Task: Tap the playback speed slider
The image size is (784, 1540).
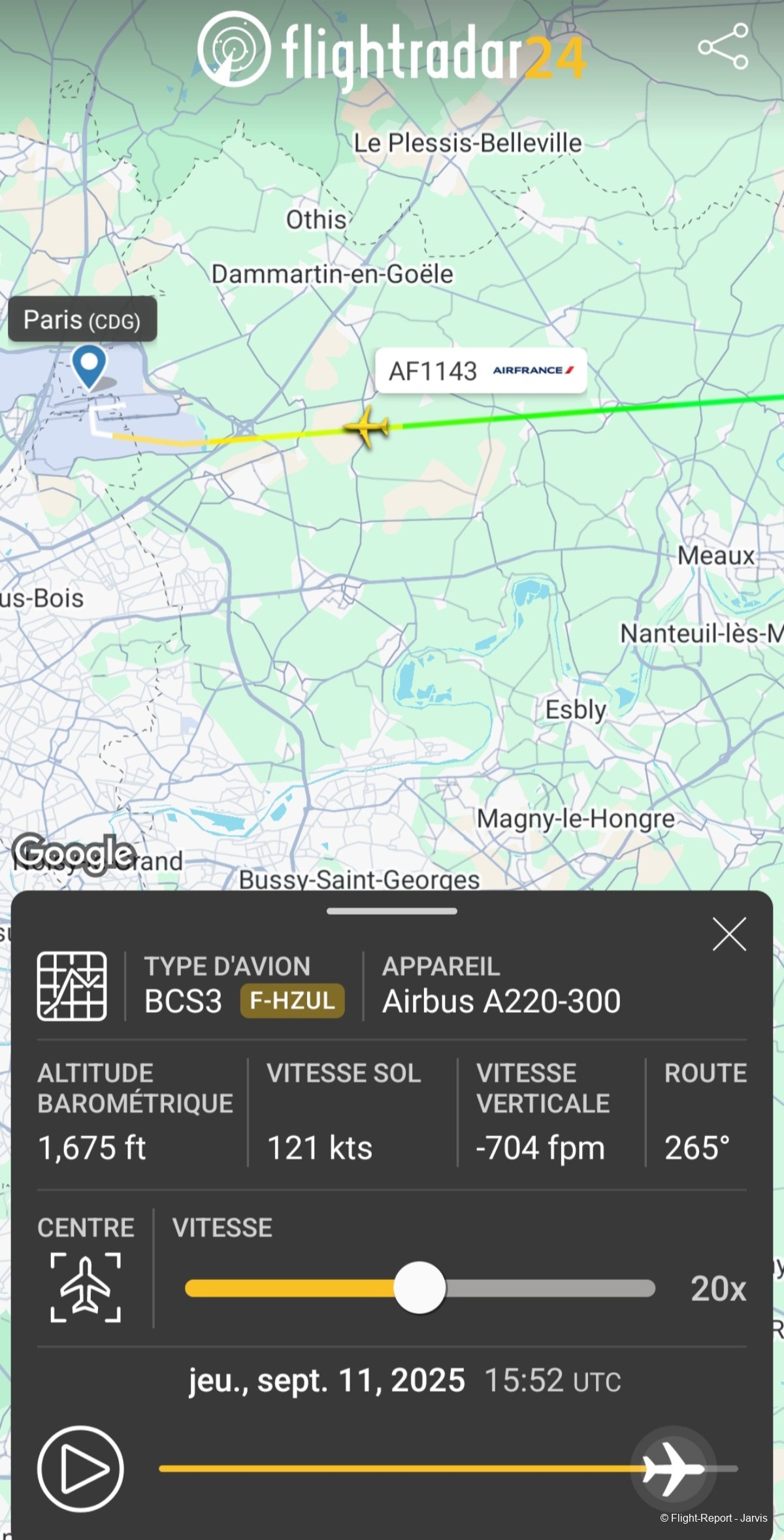Action: pos(419,1288)
